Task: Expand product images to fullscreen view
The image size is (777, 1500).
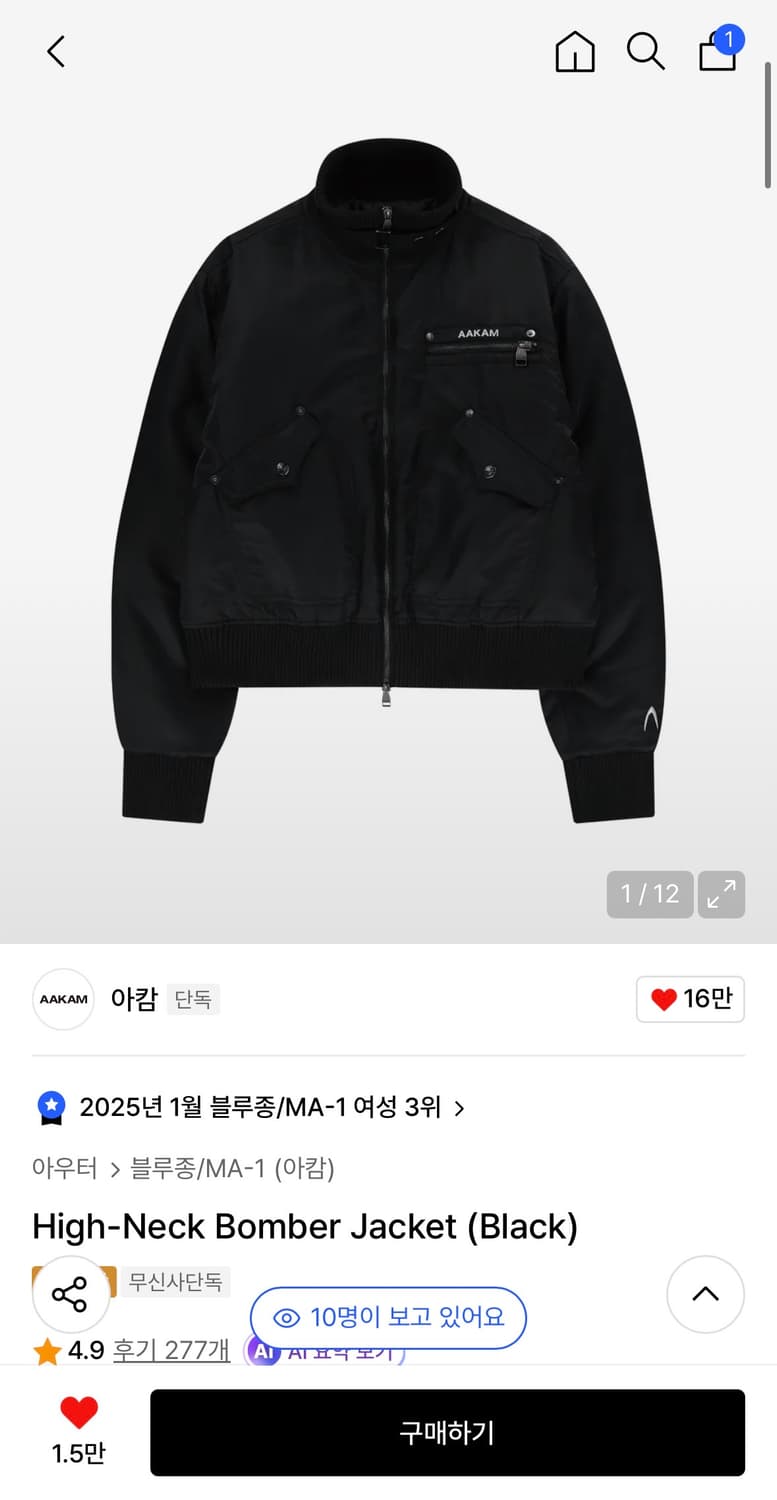Action: click(x=721, y=894)
